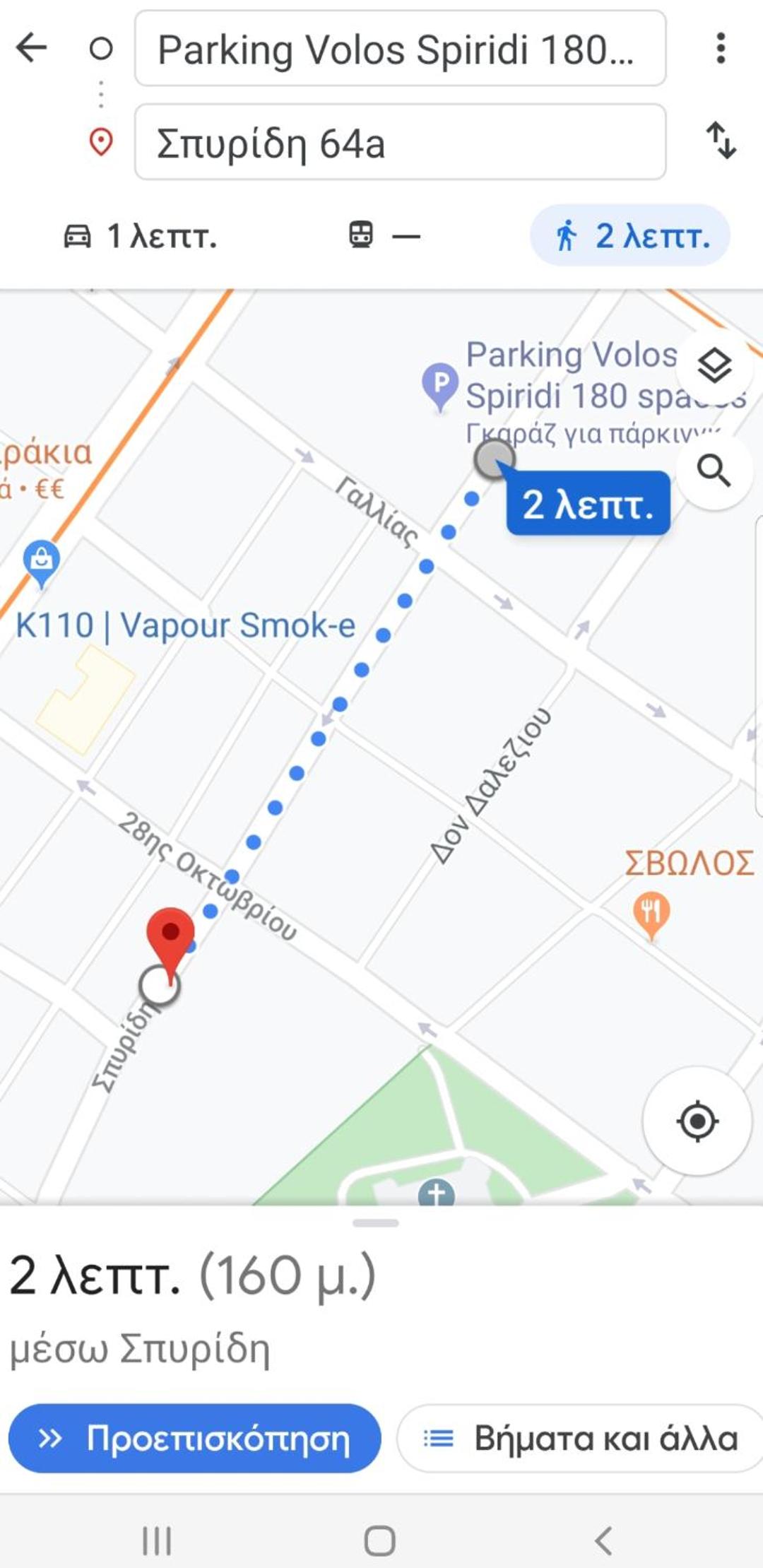
Task: Open the ΣΒΩΛΟΣ restaurant marker
Action: (651, 915)
